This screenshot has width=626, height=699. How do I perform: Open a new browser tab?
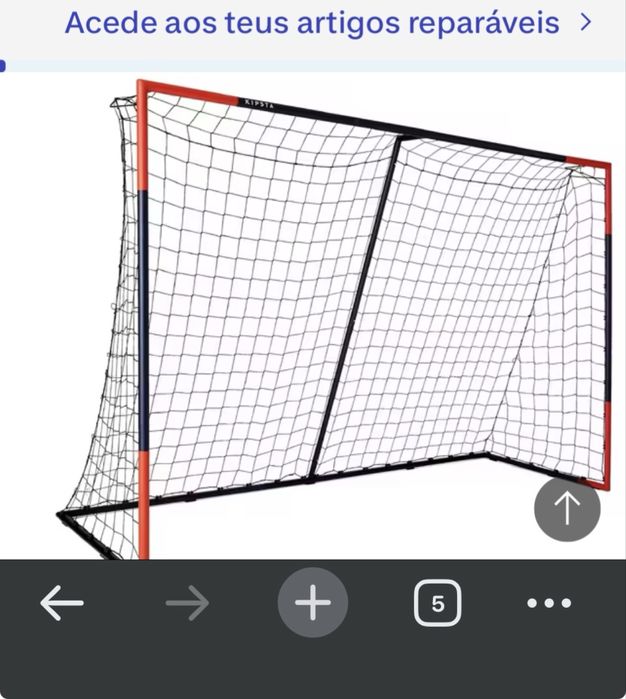[x=313, y=603]
